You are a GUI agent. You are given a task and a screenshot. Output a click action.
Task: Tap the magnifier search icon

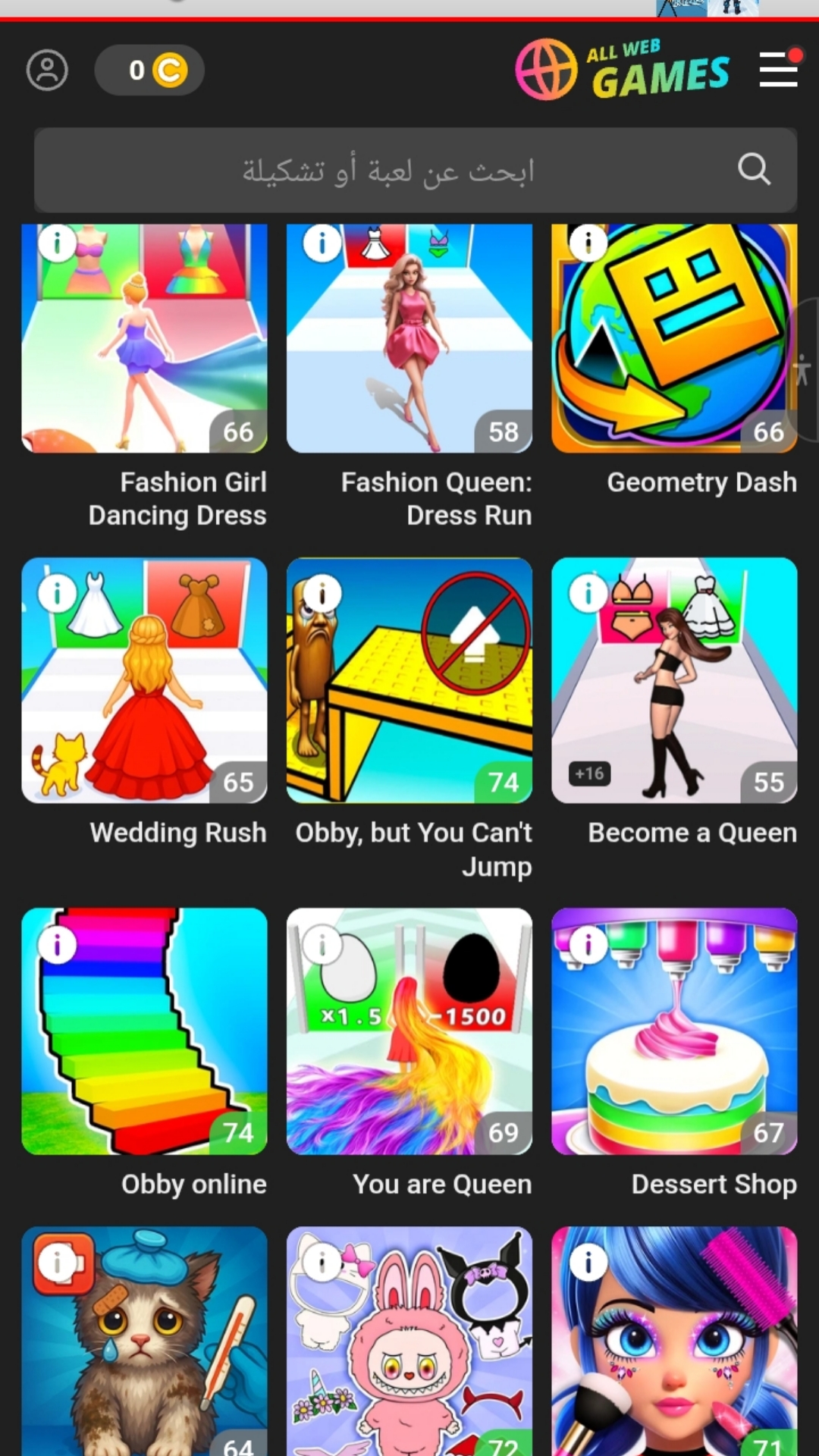point(754,169)
